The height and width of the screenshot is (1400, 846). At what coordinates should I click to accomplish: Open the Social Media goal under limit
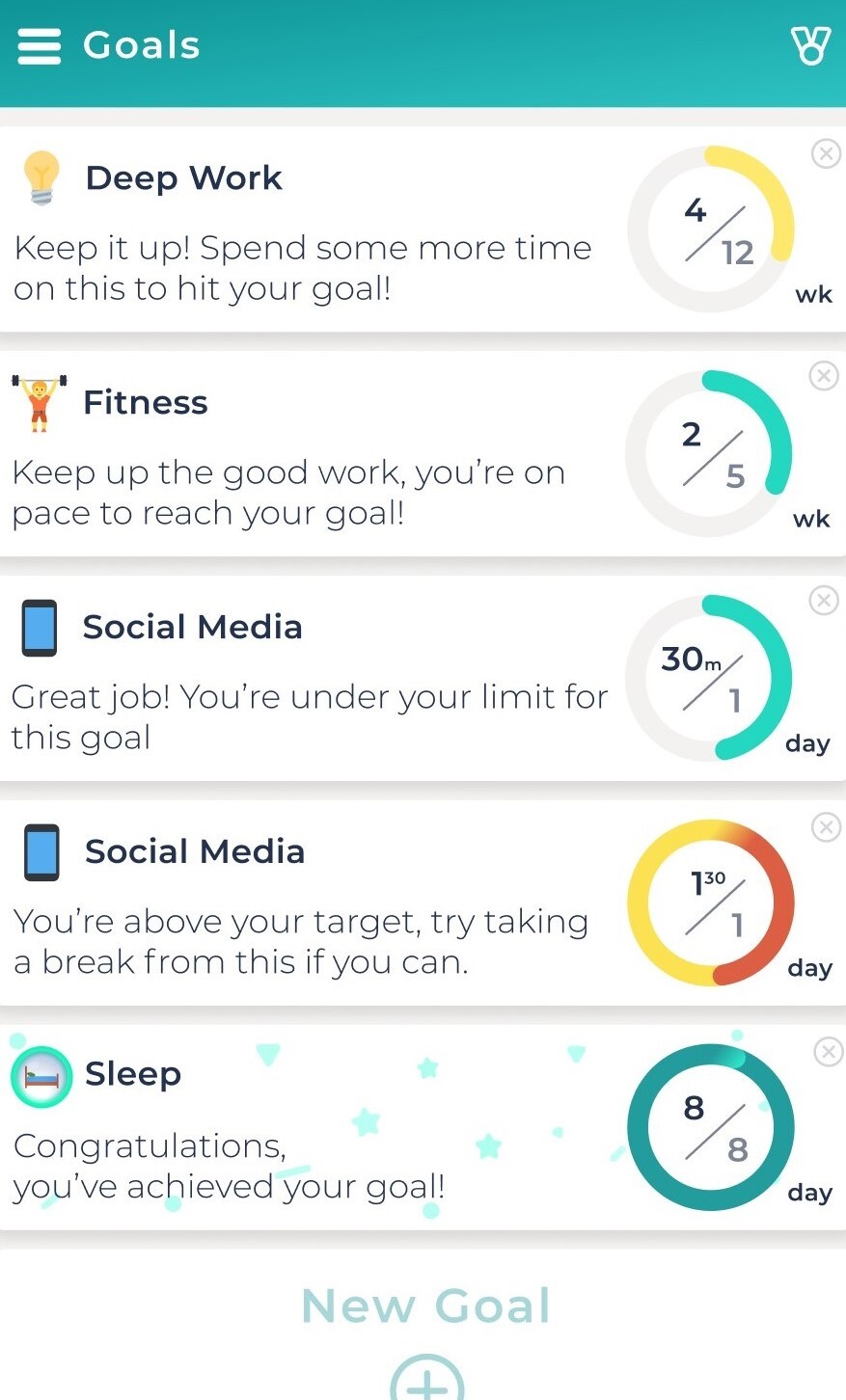point(423,679)
